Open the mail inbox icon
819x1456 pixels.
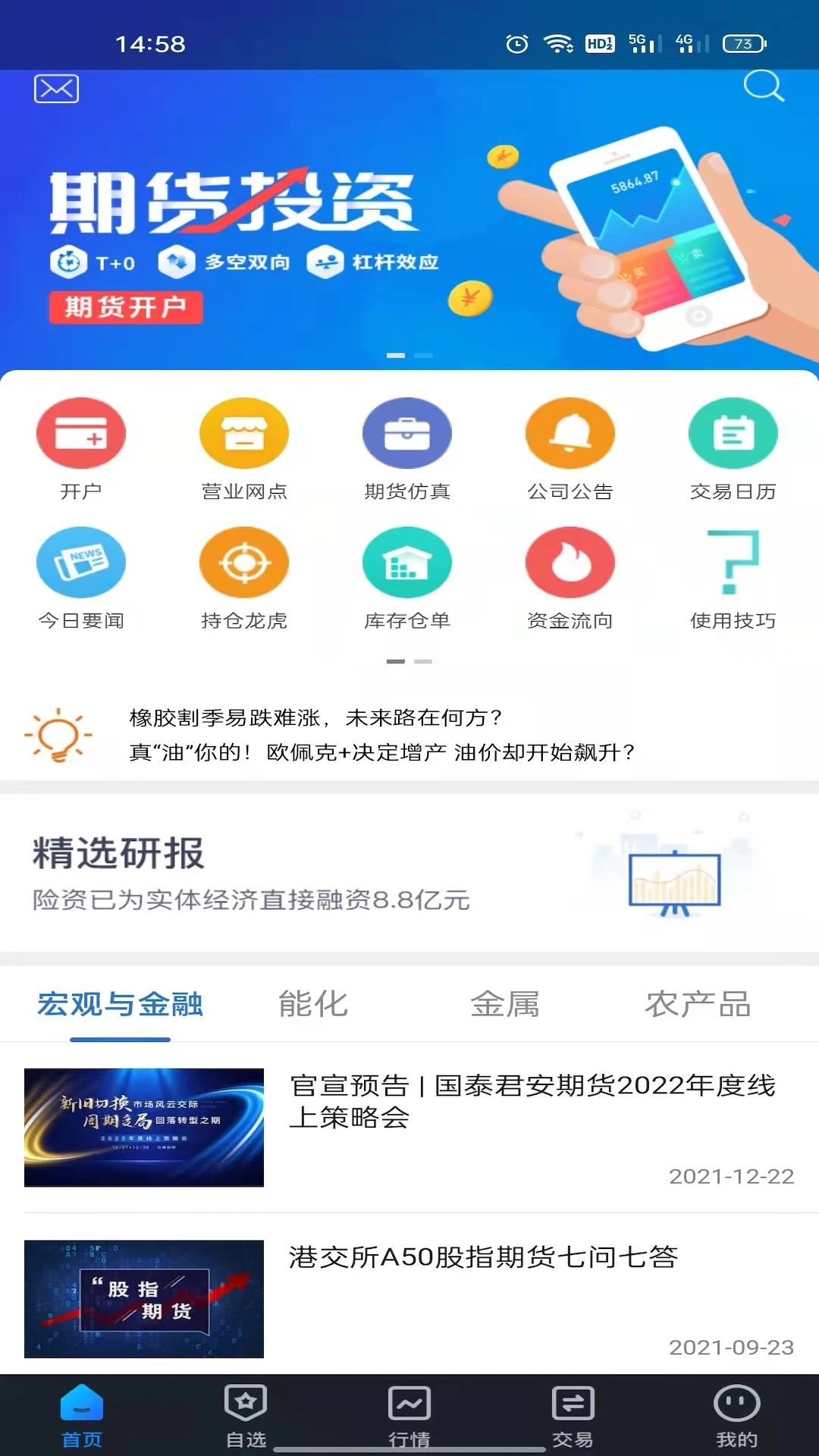tap(56, 89)
